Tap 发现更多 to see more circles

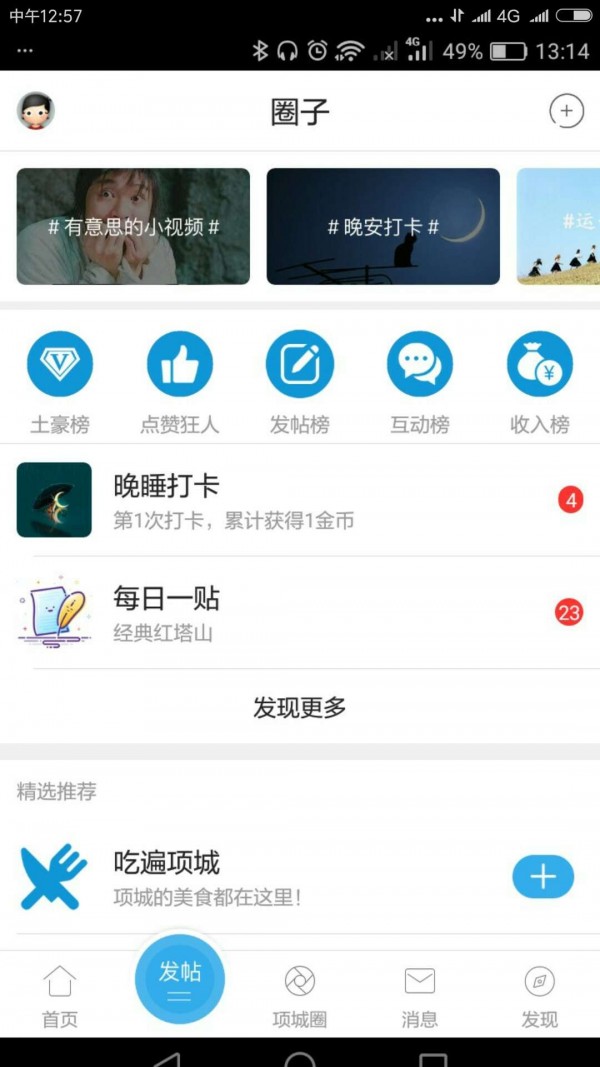coord(300,708)
